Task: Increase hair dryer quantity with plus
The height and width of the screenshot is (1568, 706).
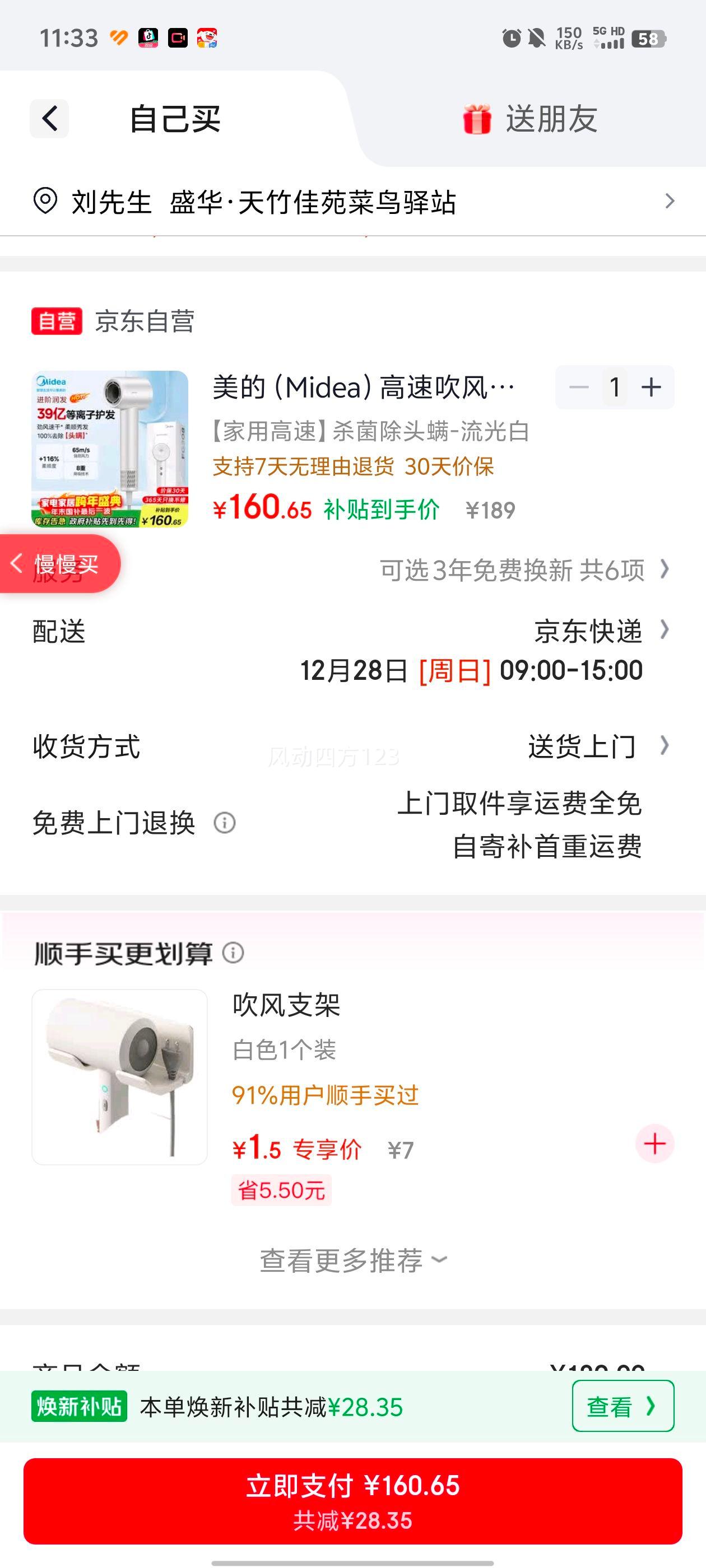Action: [651, 387]
